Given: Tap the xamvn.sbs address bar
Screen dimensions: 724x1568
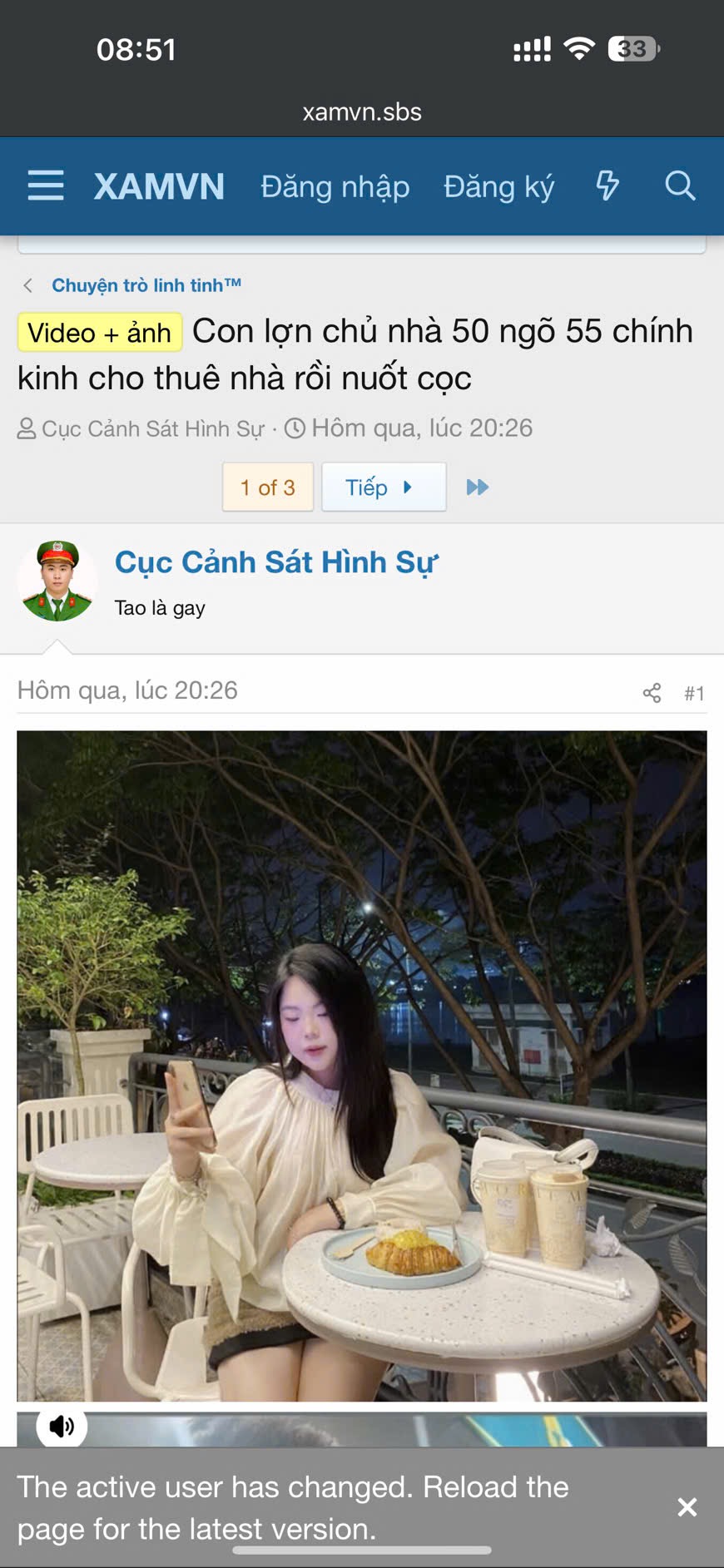Looking at the screenshot, I should point(362,112).
